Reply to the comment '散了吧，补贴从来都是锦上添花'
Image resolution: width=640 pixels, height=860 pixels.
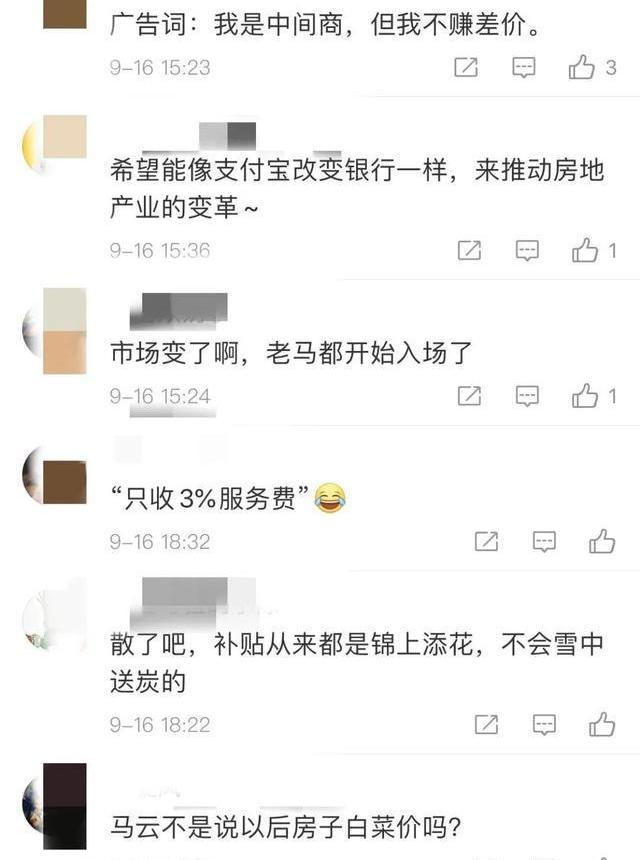pos(544,724)
